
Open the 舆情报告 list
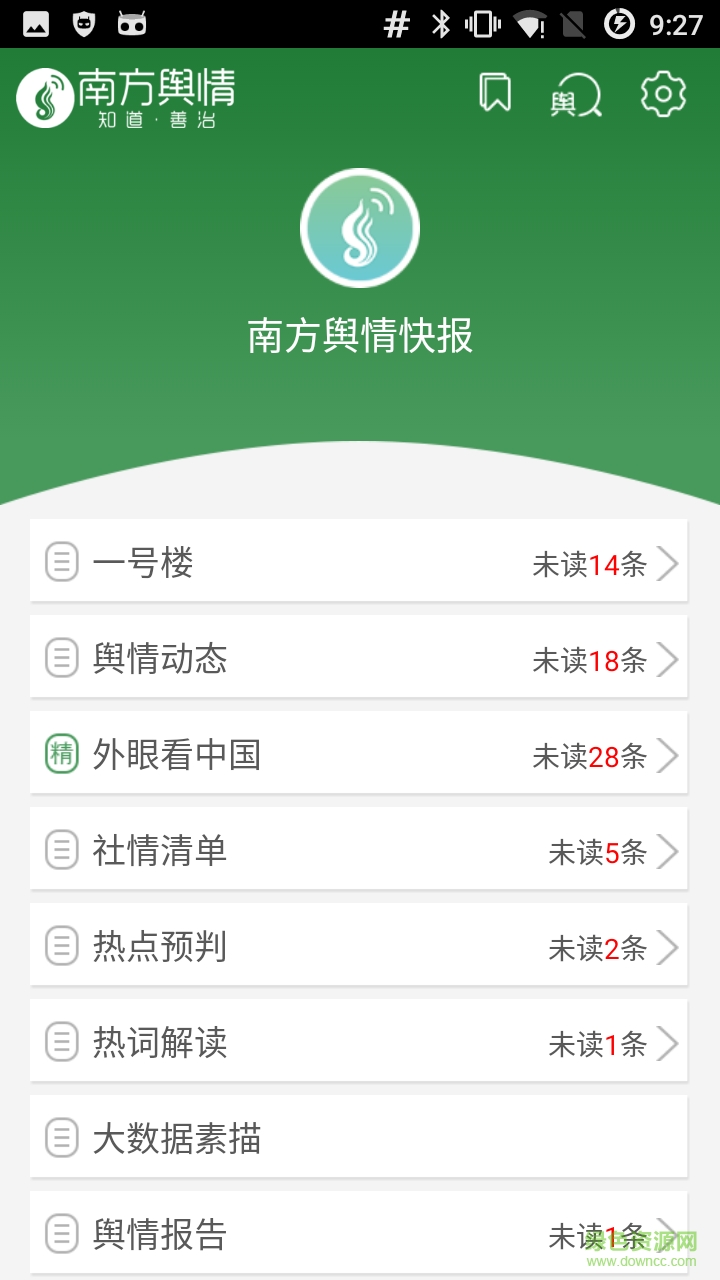(358, 1232)
